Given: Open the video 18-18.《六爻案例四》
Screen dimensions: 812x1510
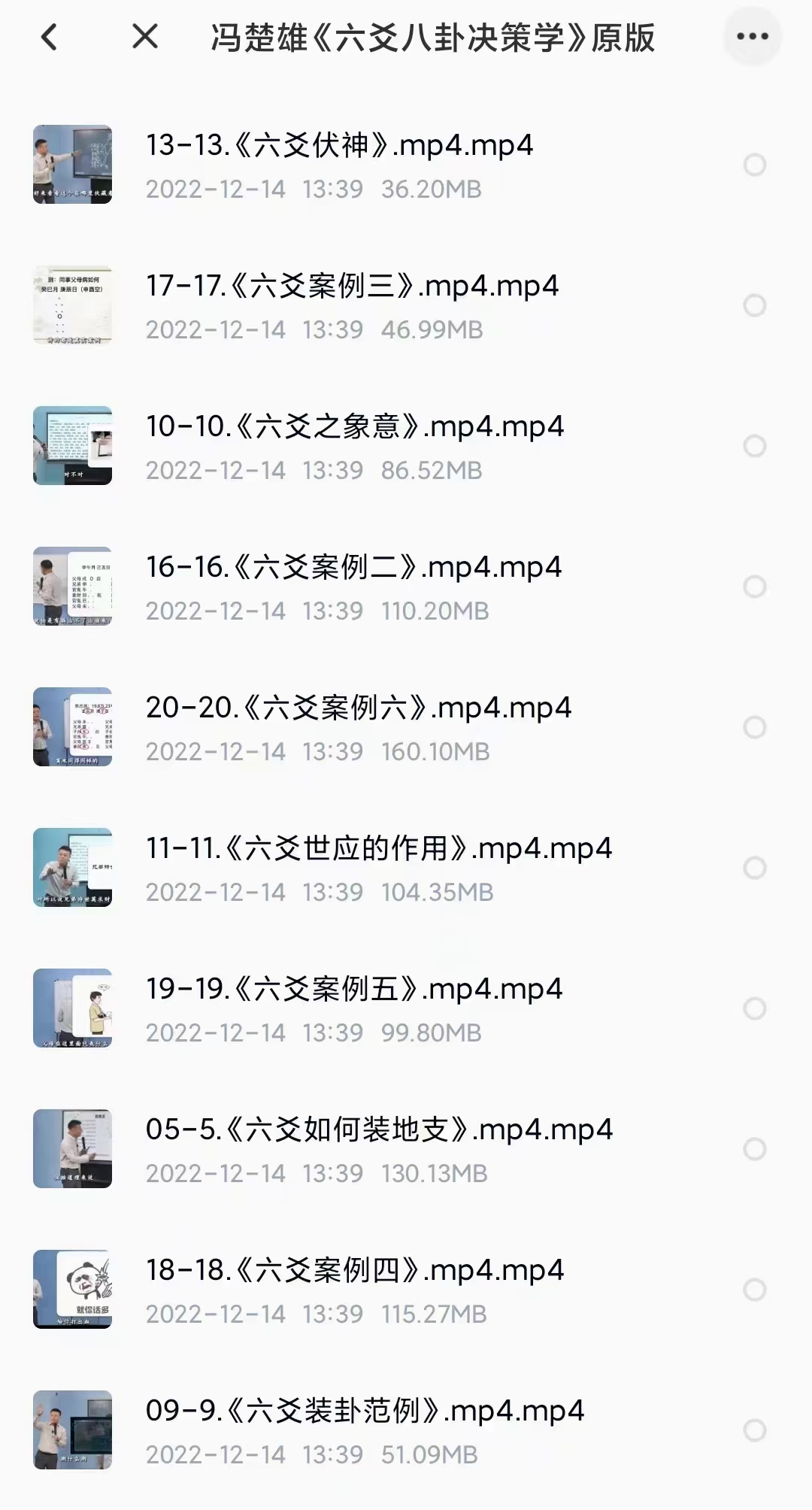Looking at the screenshot, I should pos(354,1270).
